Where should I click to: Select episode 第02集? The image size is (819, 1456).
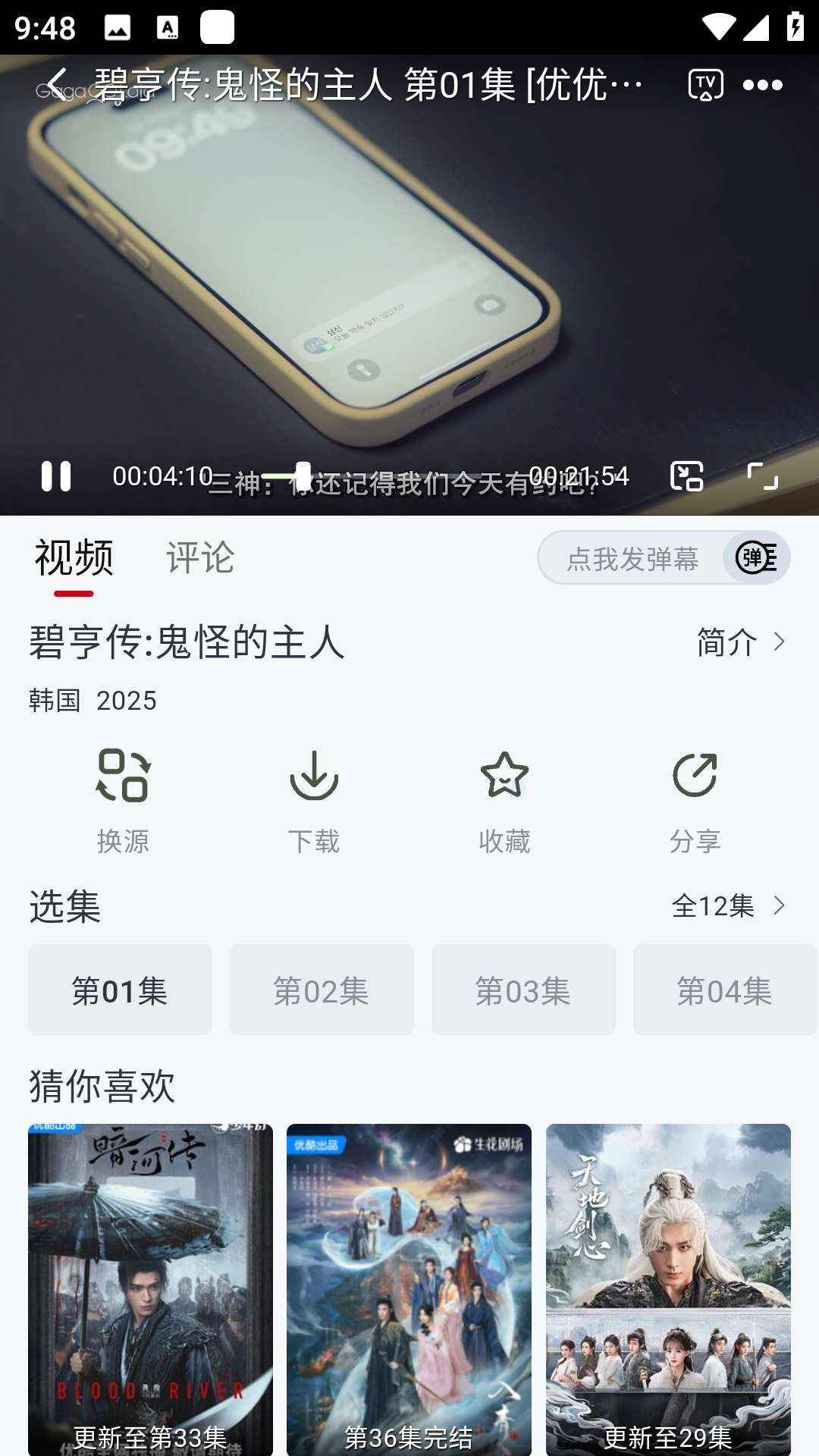coord(322,990)
